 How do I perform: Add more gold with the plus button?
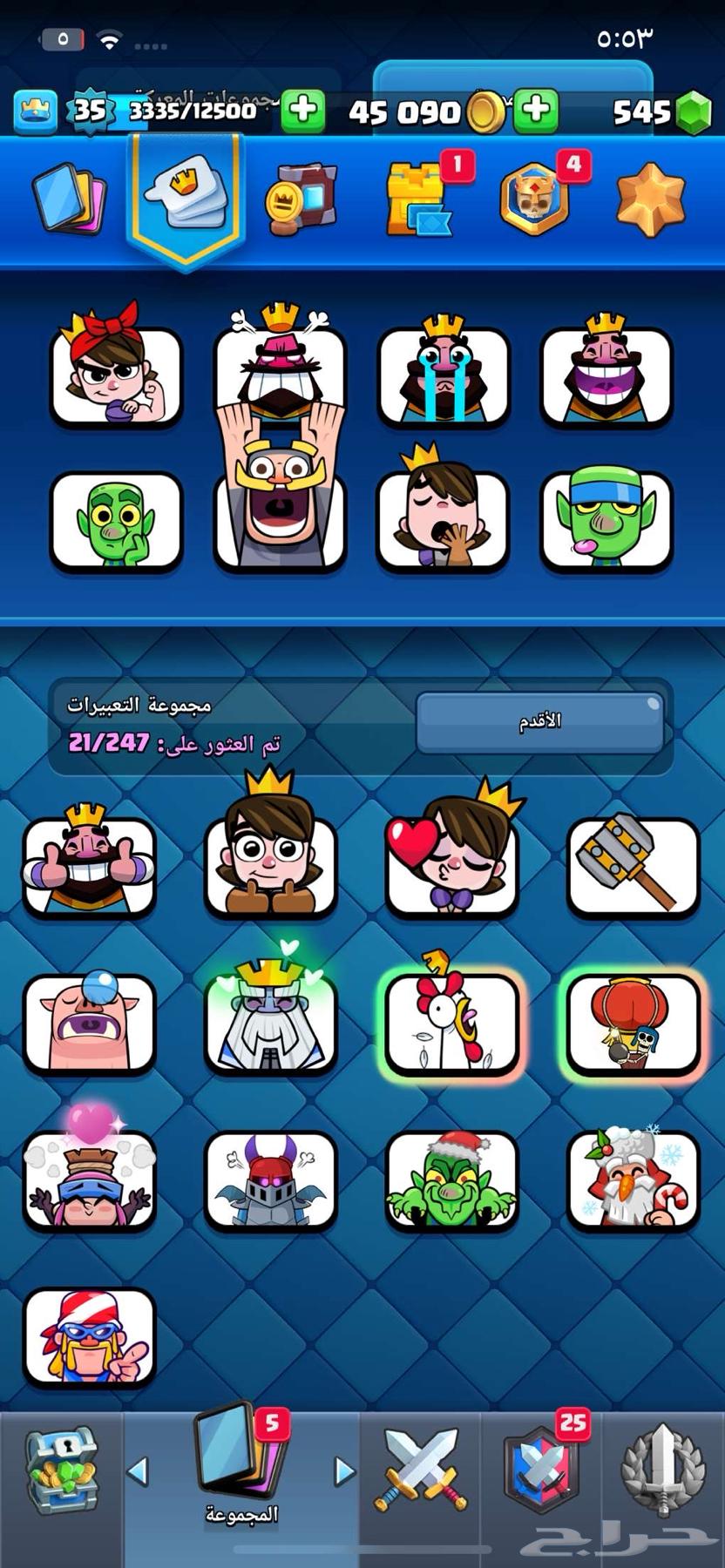[536, 111]
